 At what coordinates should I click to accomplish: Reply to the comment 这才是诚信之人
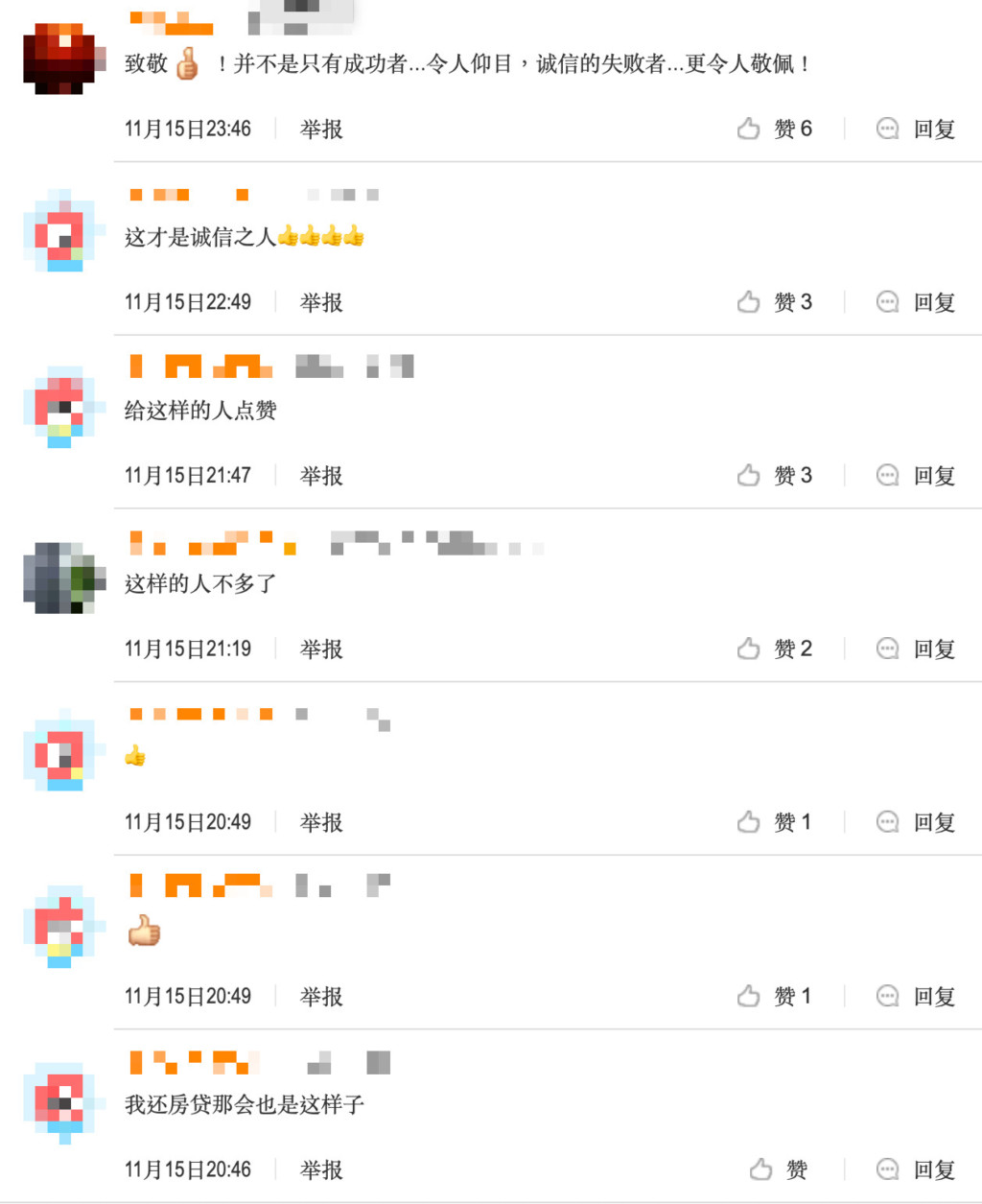(916, 302)
